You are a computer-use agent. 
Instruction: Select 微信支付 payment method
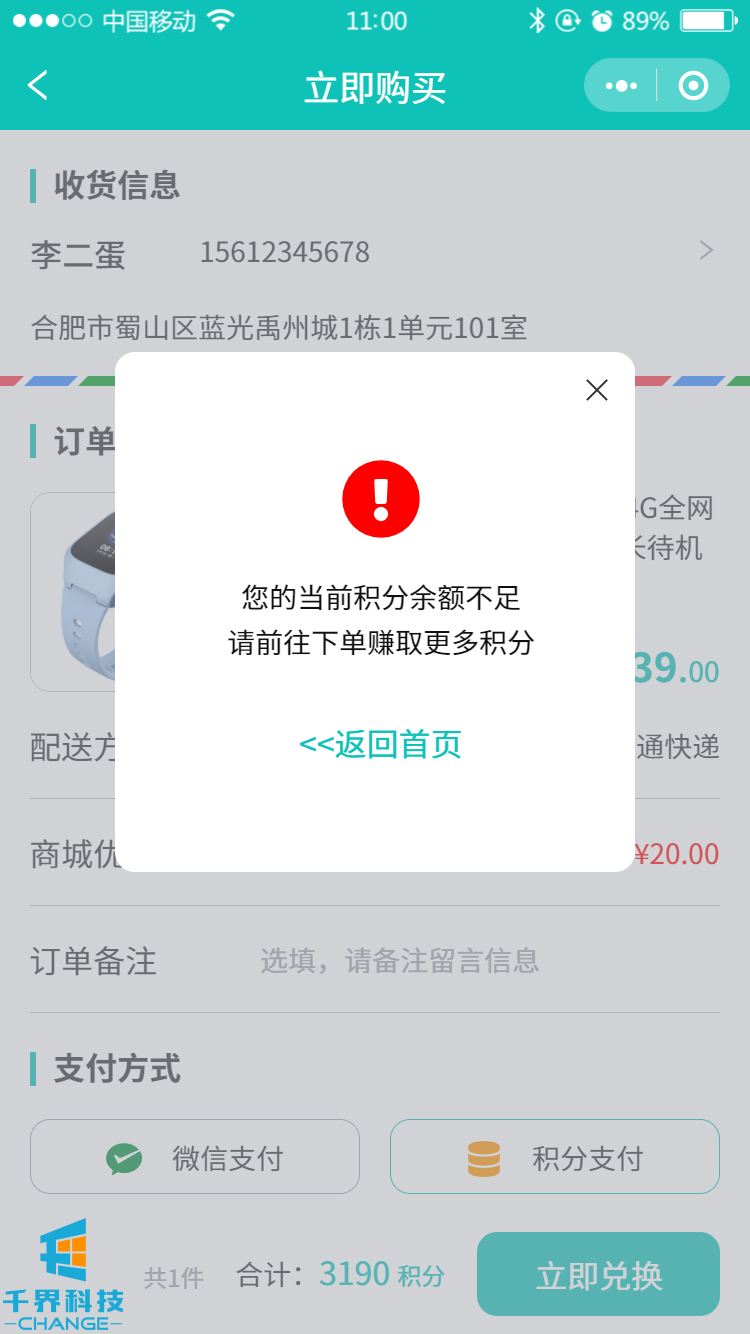[x=195, y=1157]
